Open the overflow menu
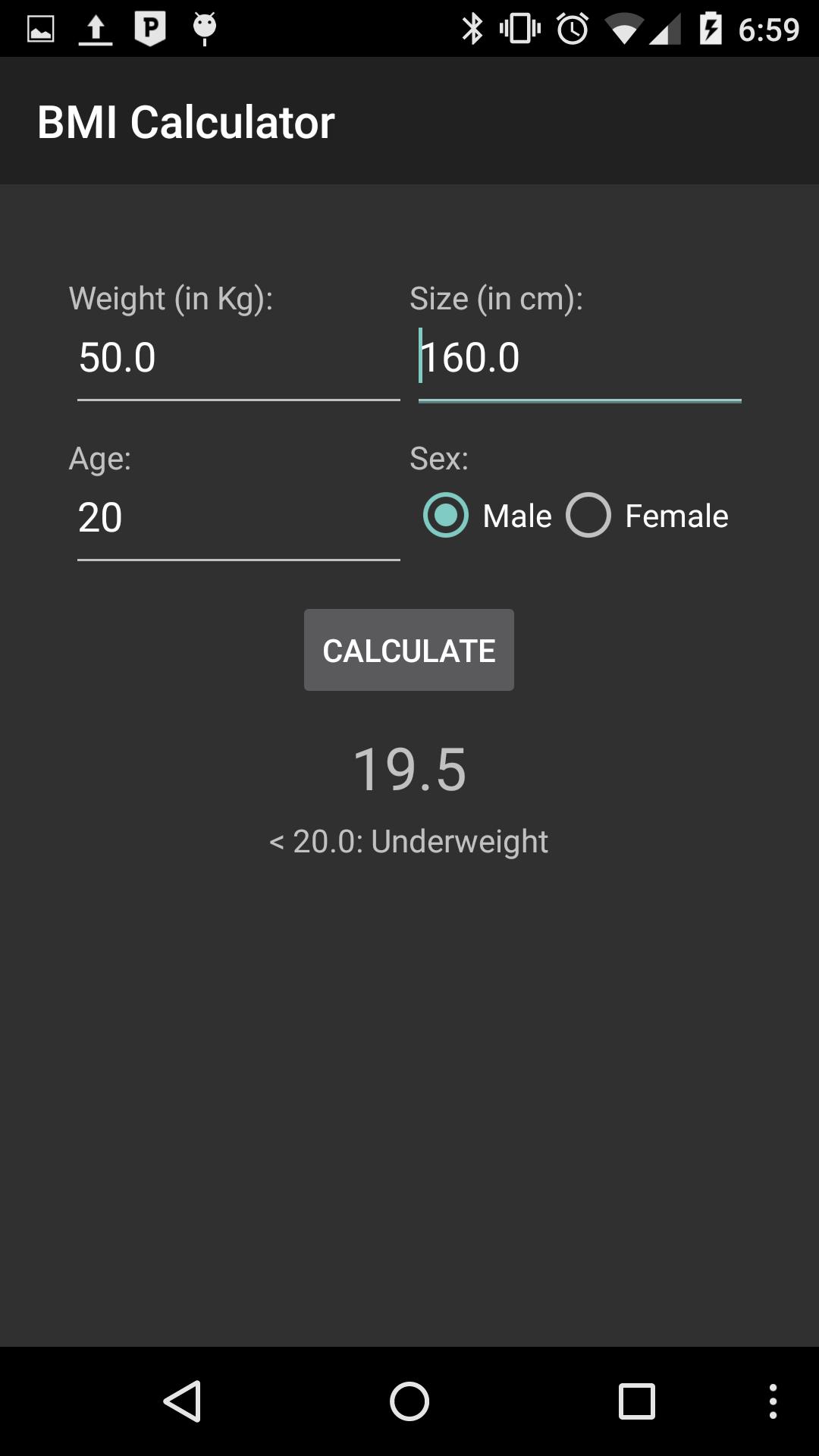Screen dimensions: 819x1456 tap(773, 1399)
